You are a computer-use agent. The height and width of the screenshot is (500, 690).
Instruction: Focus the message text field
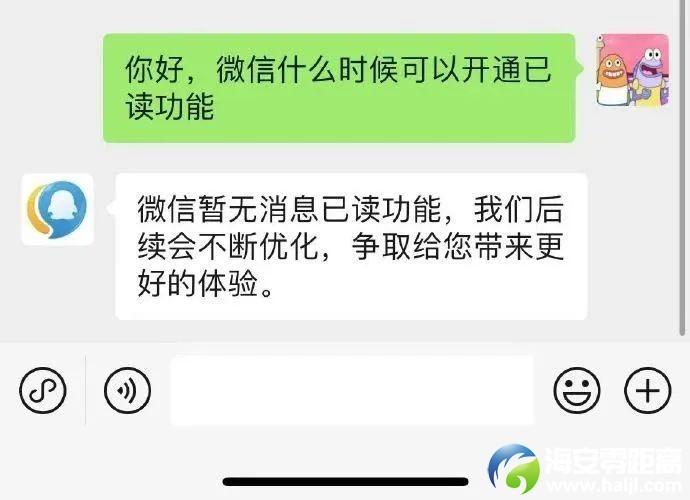pos(351,390)
